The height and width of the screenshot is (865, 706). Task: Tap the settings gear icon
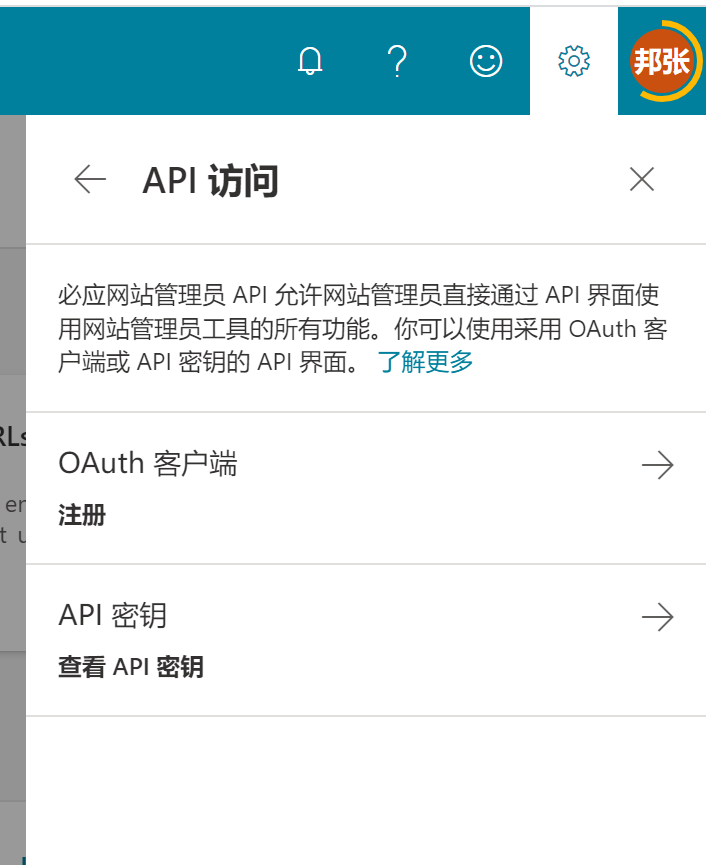574,61
